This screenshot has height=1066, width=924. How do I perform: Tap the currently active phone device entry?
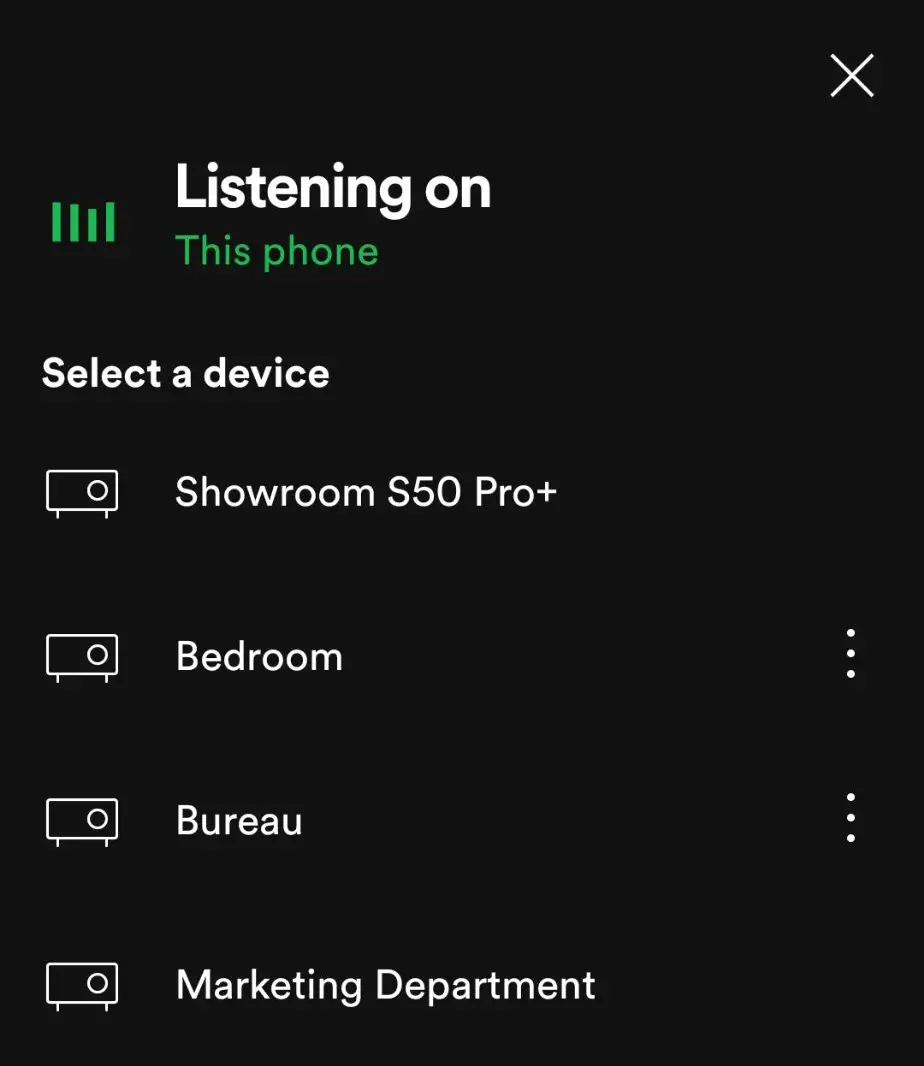click(277, 220)
